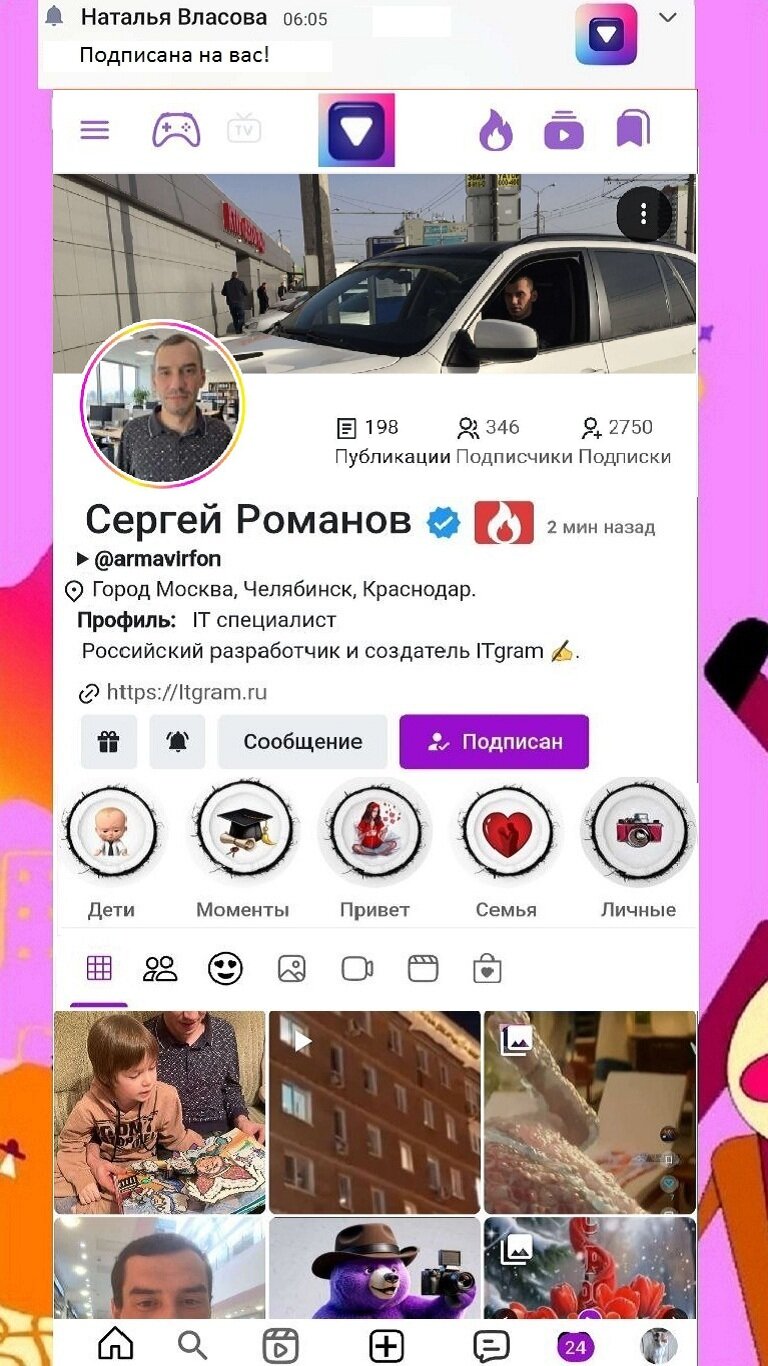The image size is (768, 1366).
Task: Expand the Наталья Власова notification
Action: (x=668, y=17)
